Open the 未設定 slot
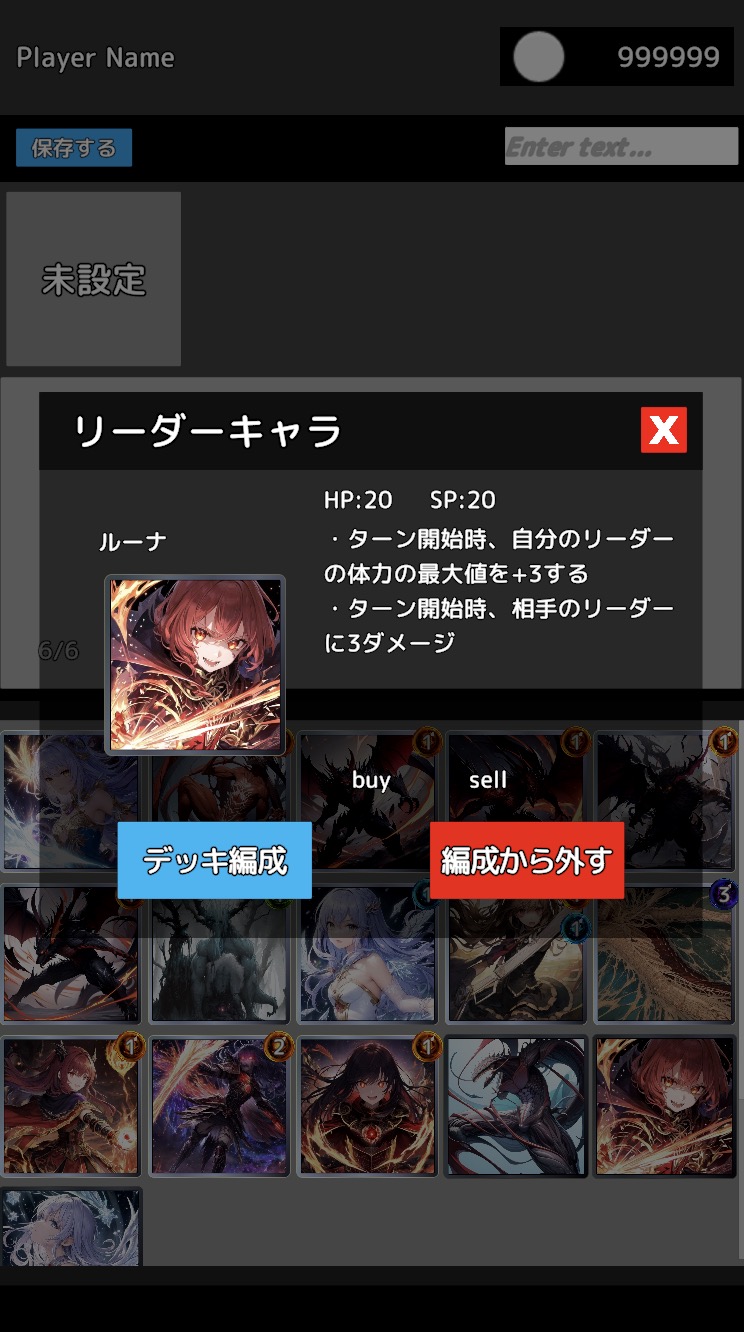The height and width of the screenshot is (1332, 744). (94, 279)
